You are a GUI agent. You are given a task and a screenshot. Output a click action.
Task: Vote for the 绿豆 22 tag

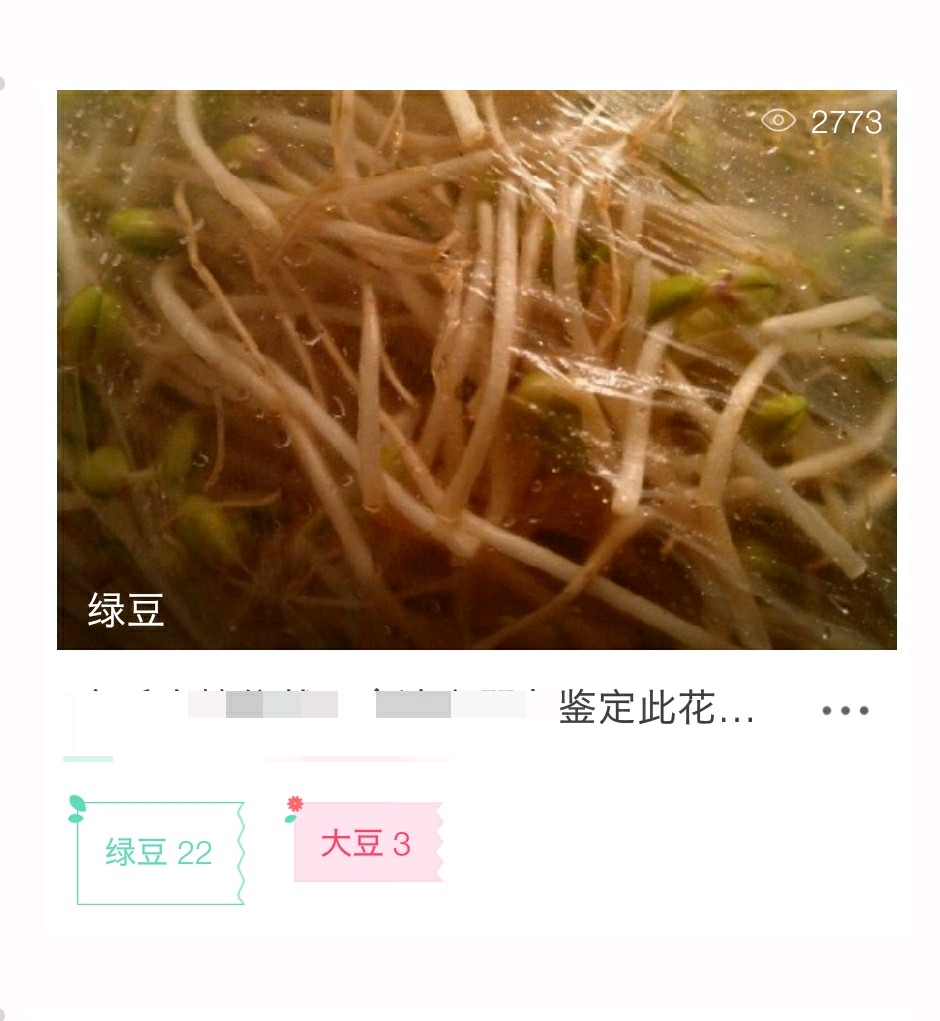tap(160, 853)
